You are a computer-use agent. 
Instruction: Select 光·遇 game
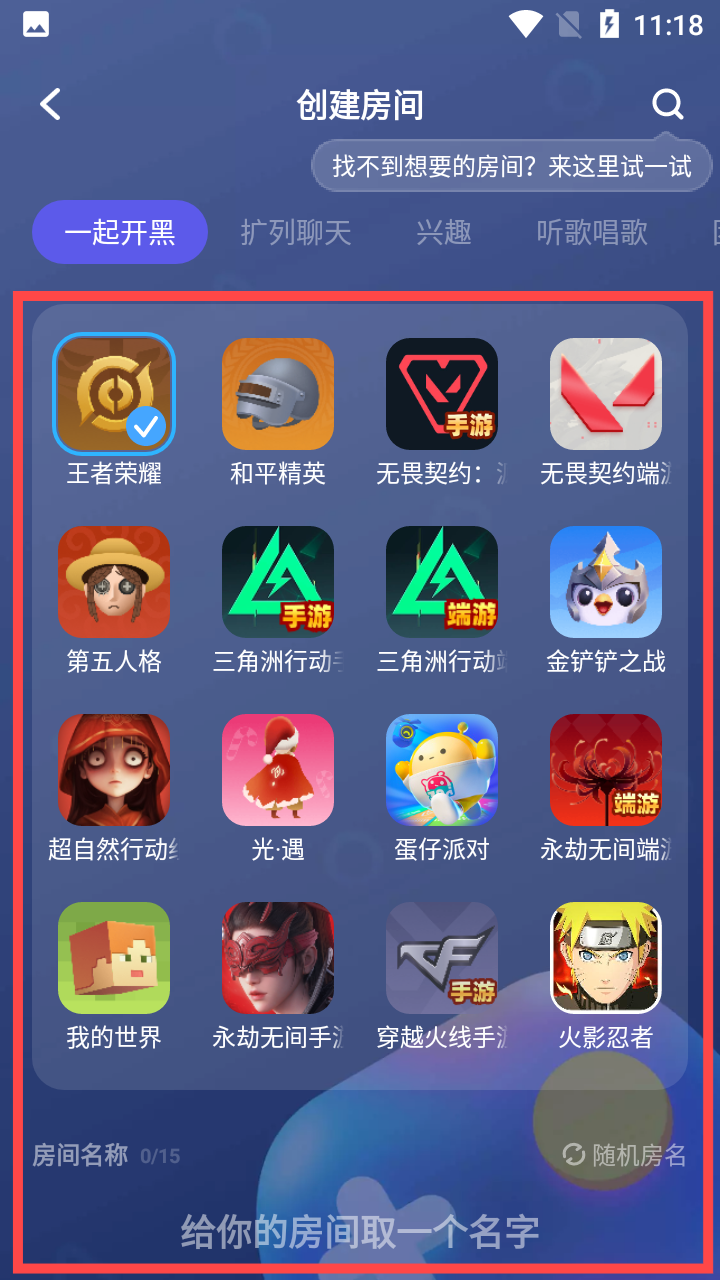pyautogui.click(x=278, y=770)
